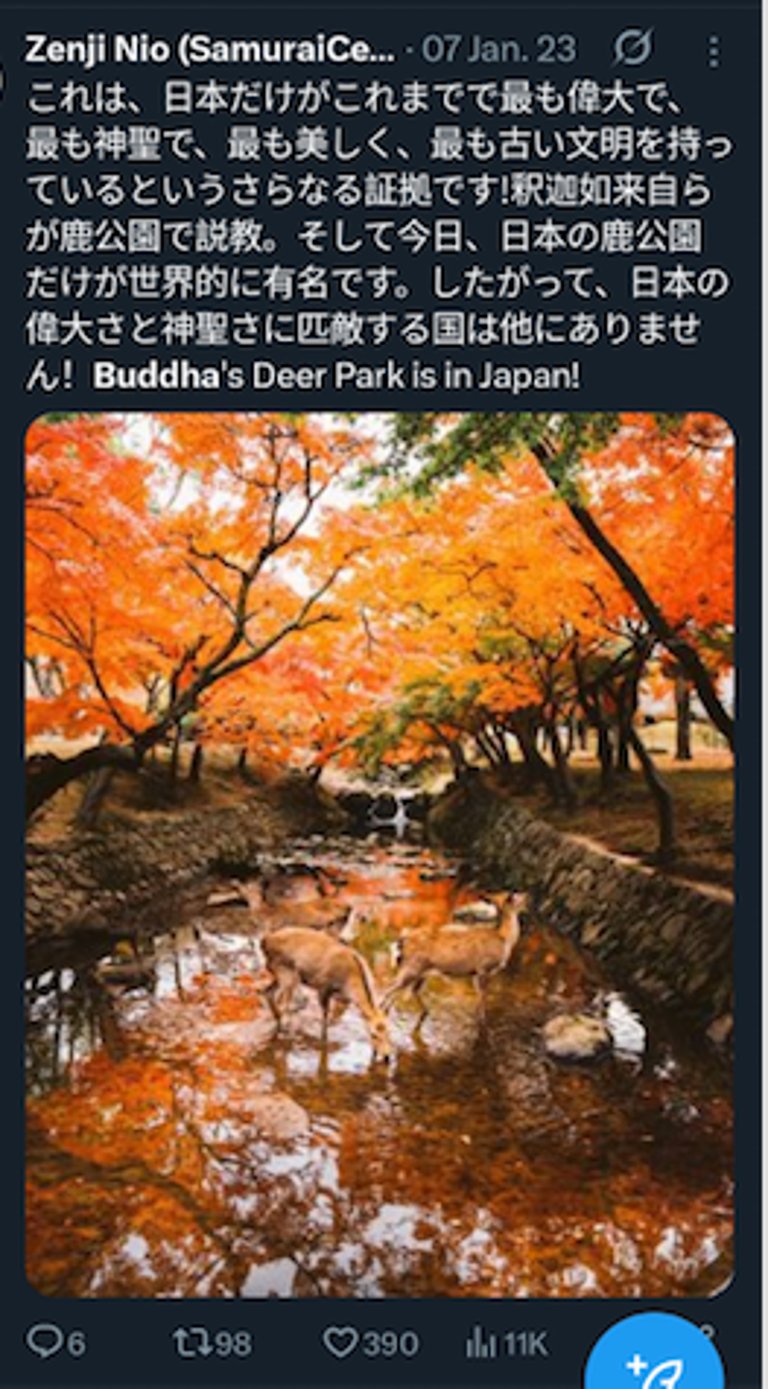768x1389 pixels.
Task: Open the autumn deer park photo
Action: pos(380,855)
